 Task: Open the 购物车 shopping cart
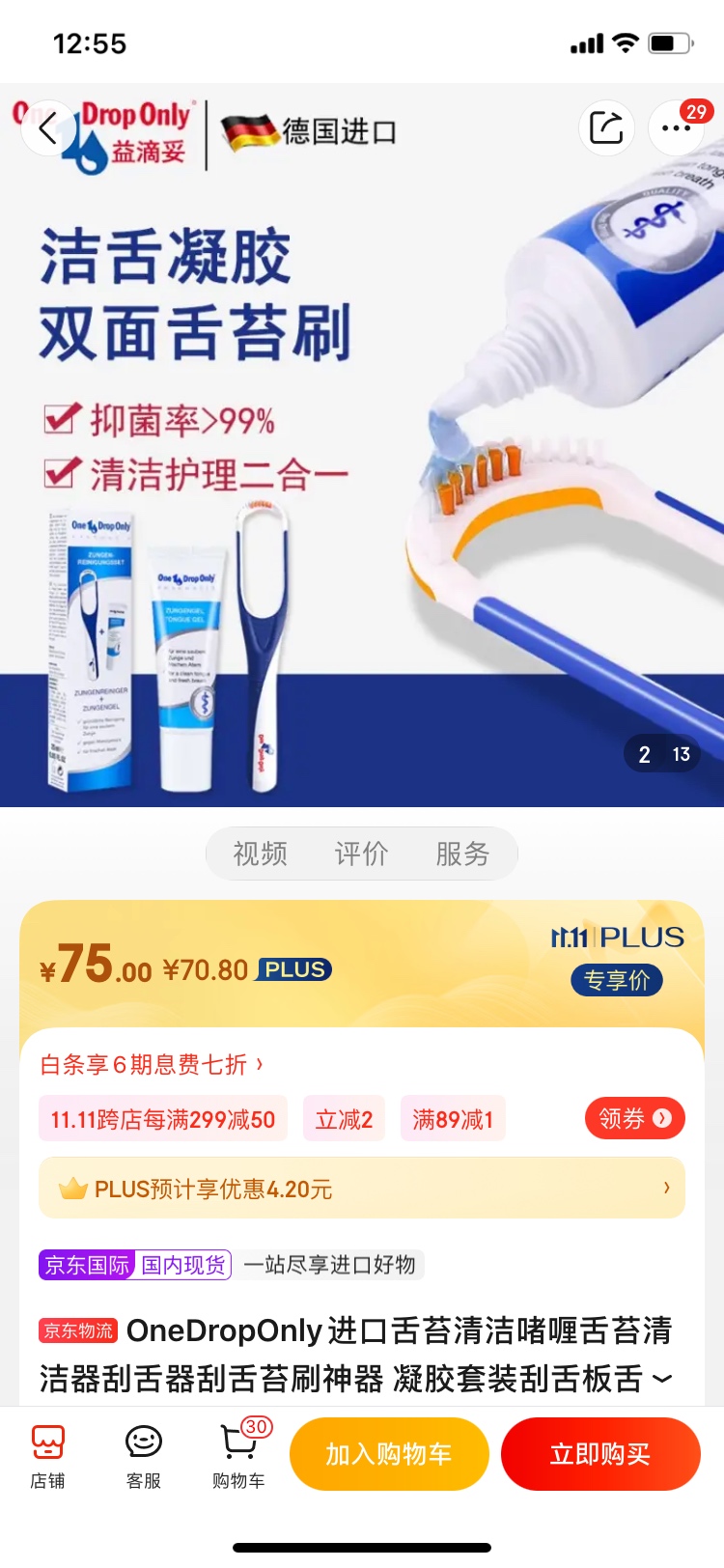pyautogui.click(x=238, y=1455)
